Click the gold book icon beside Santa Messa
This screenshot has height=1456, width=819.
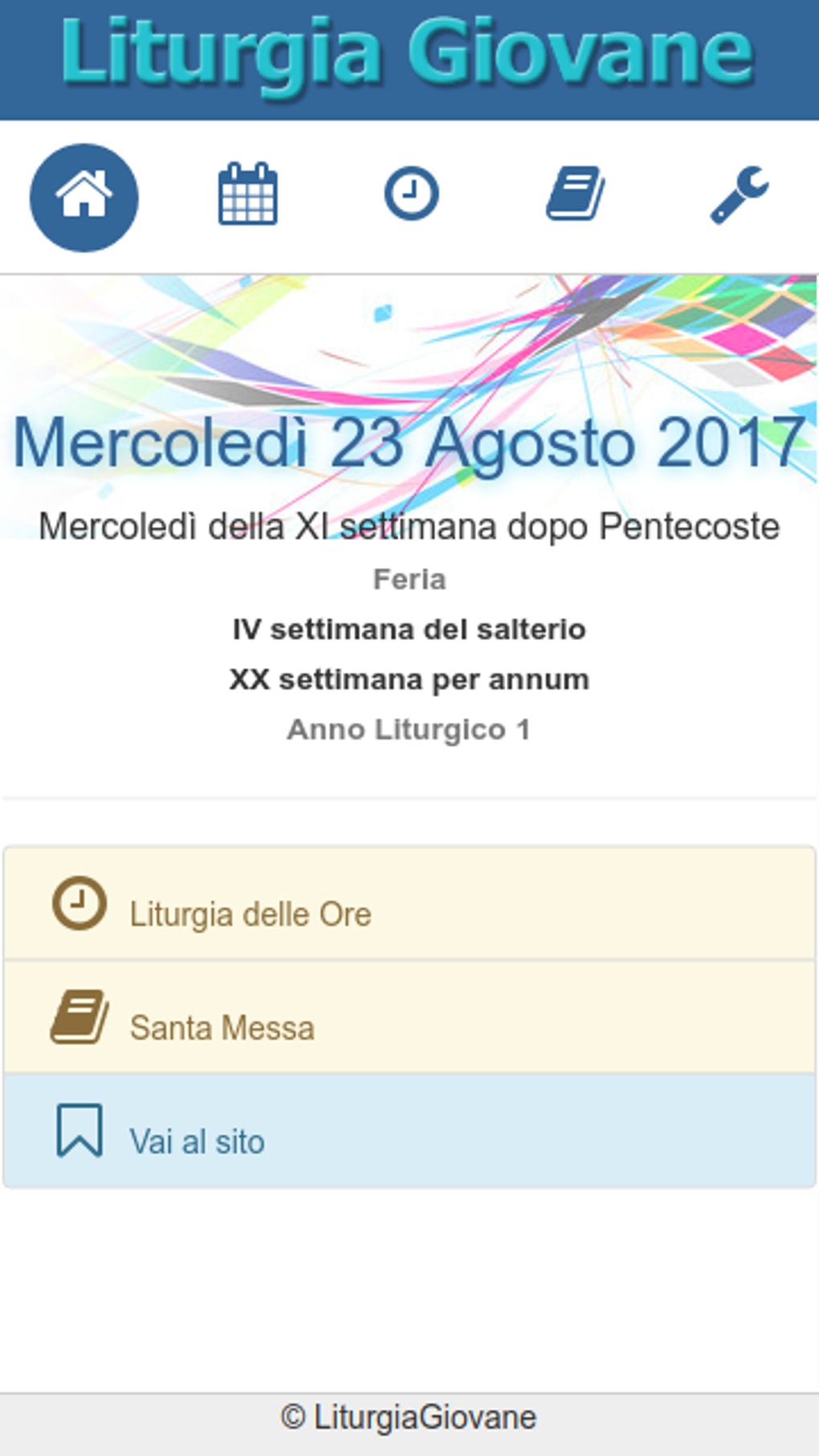pos(79,1014)
